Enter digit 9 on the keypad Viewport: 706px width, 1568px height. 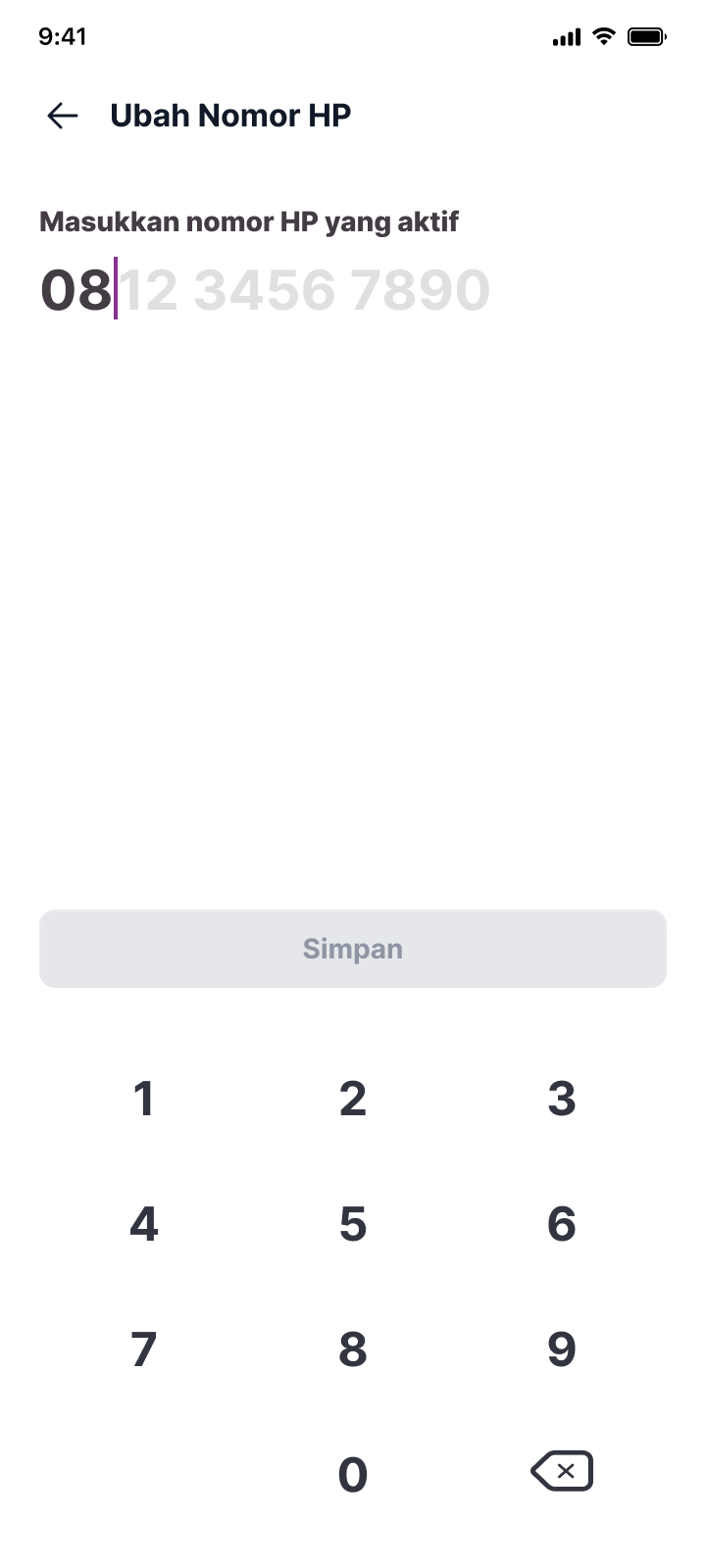click(x=562, y=1349)
